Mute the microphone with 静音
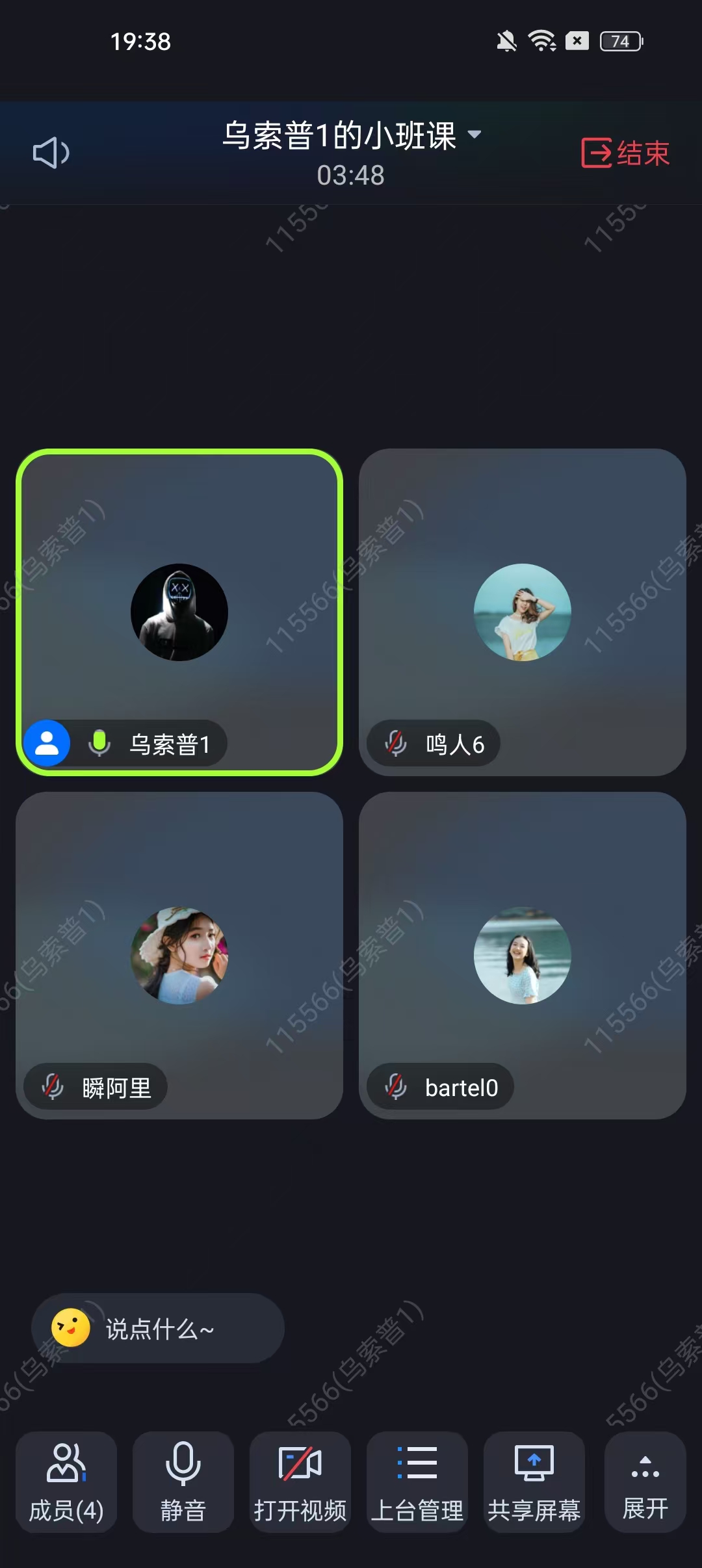Viewport: 702px width, 1568px height. (x=183, y=1482)
